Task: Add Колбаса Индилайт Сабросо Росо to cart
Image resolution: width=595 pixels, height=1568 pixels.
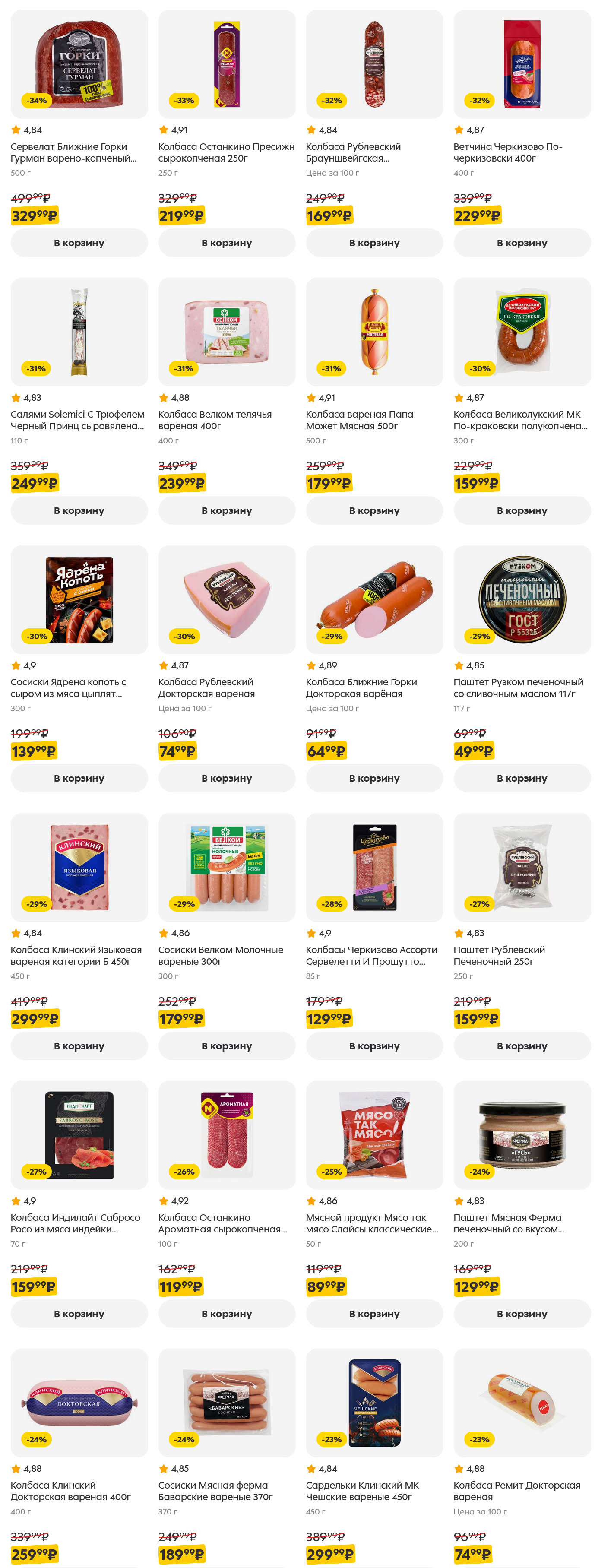Action: [79, 1314]
